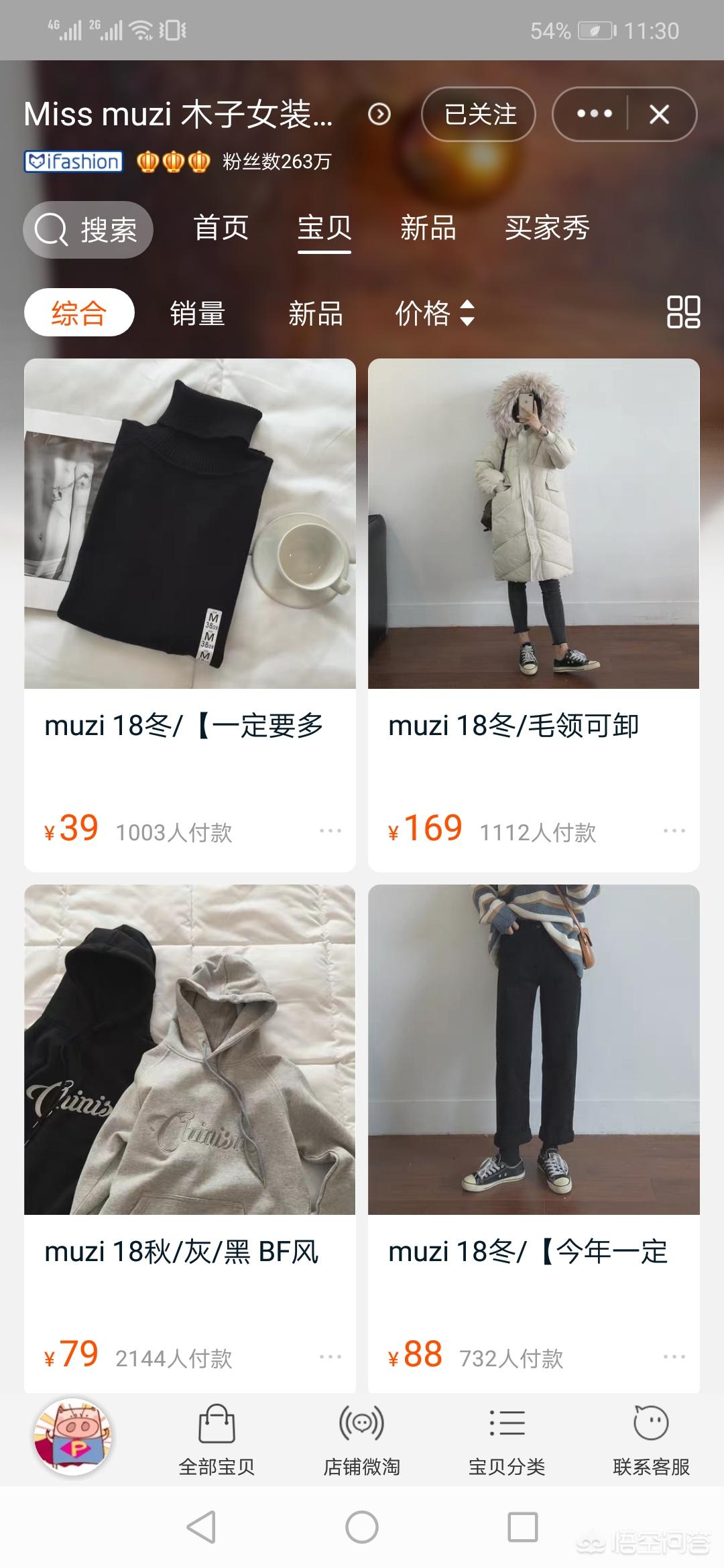
Task: Open shop details arrow next to shop name
Action: [379, 115]
